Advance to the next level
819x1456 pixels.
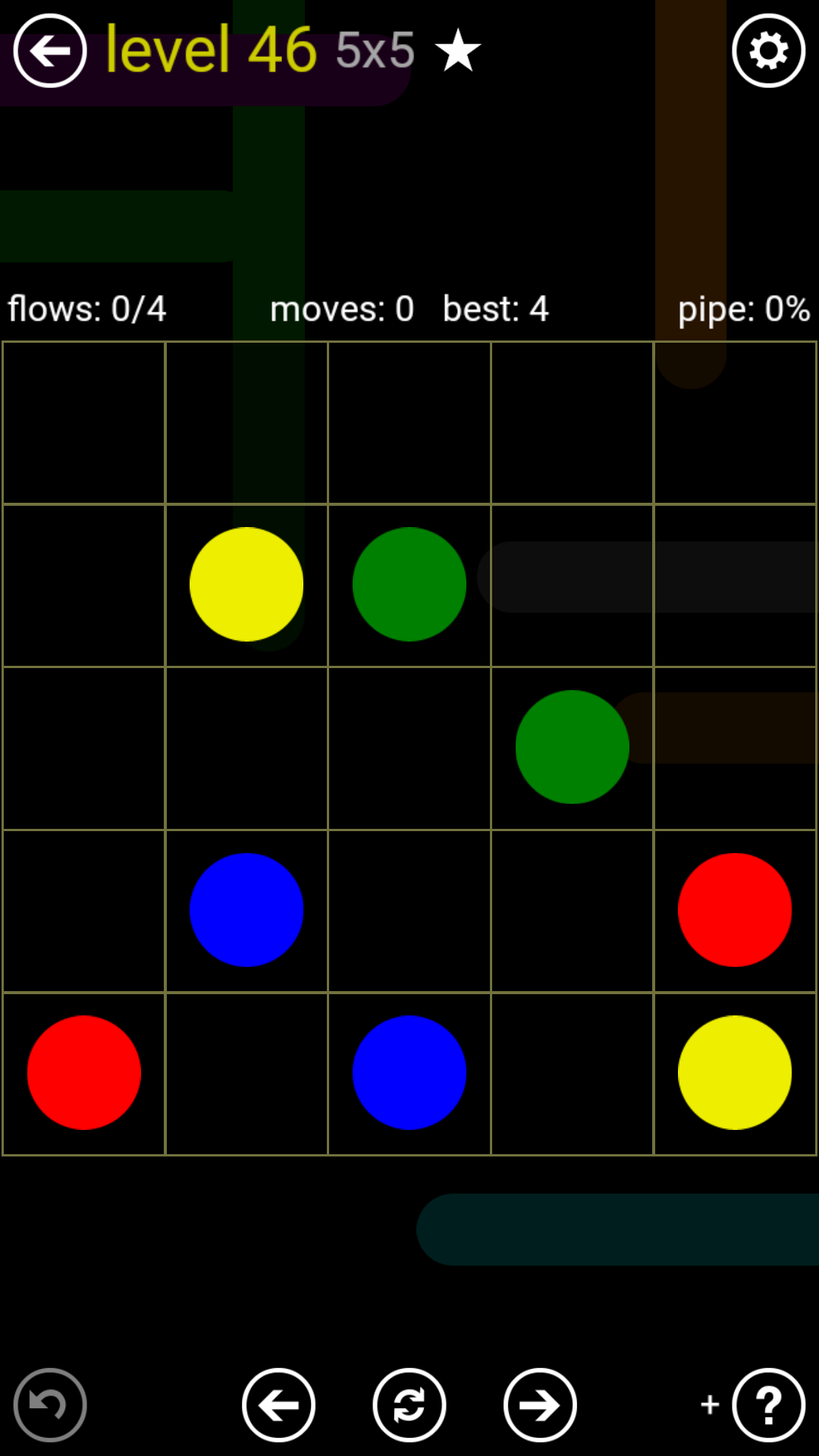540,1404
